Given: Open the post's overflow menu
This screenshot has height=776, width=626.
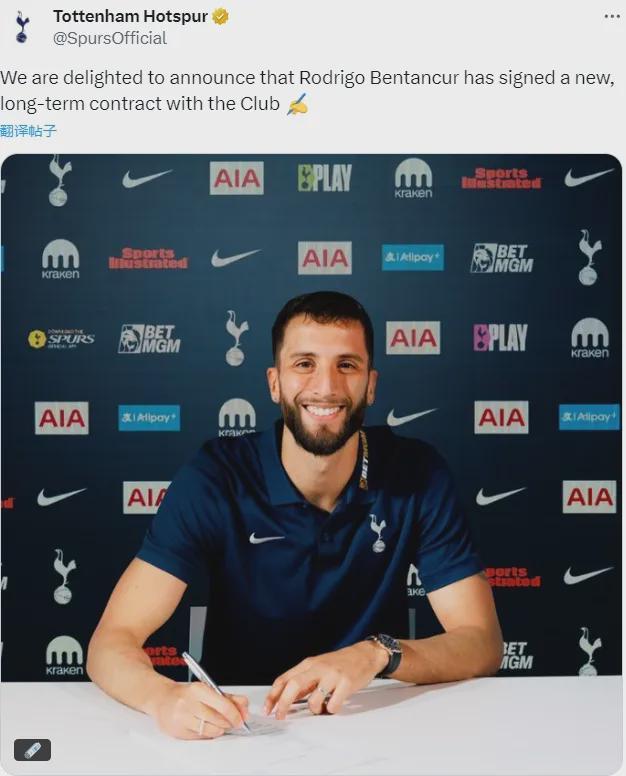Looking at the screenshot, I should [611, 17].
